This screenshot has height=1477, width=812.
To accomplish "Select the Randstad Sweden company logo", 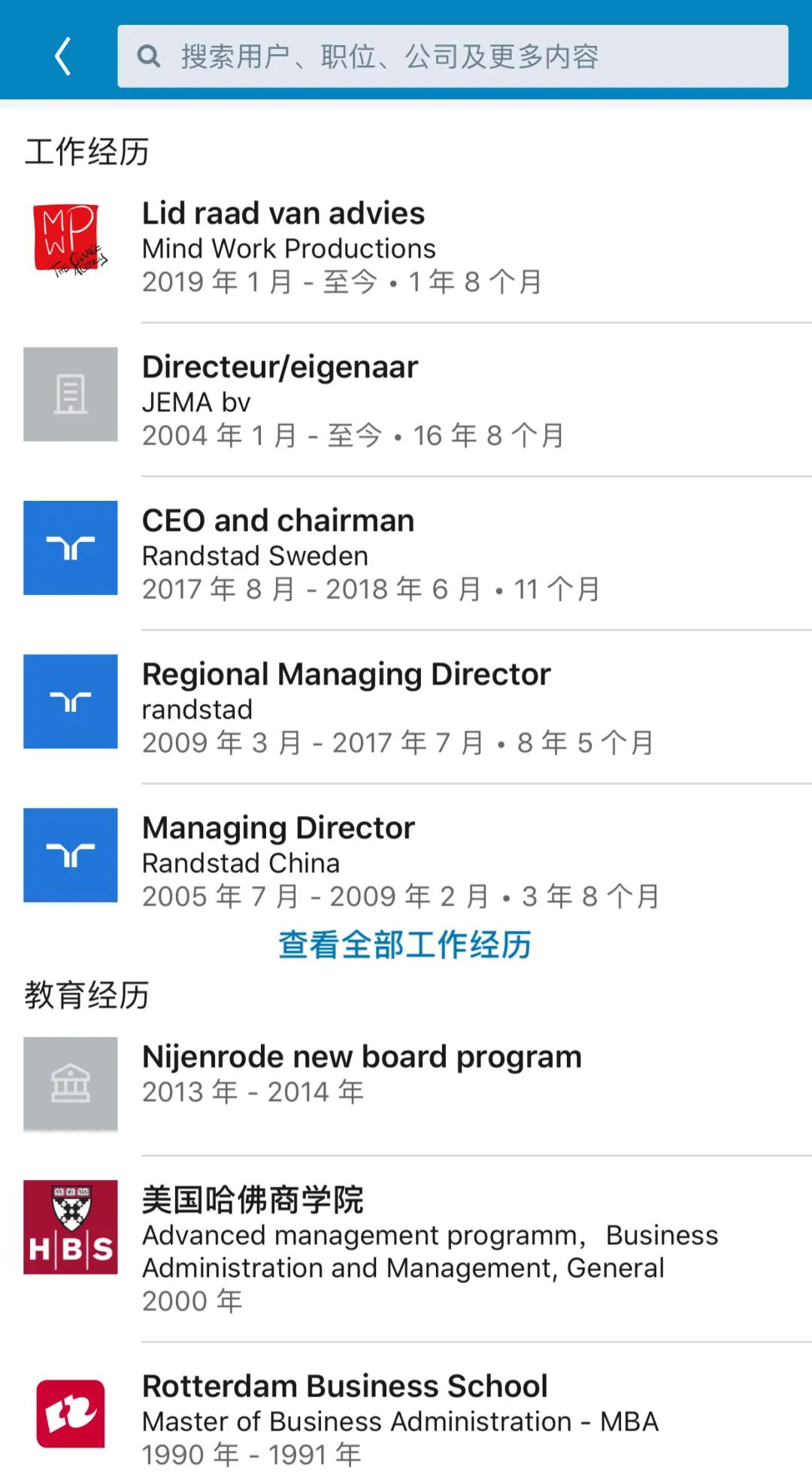I will click(x=70, y=547).
